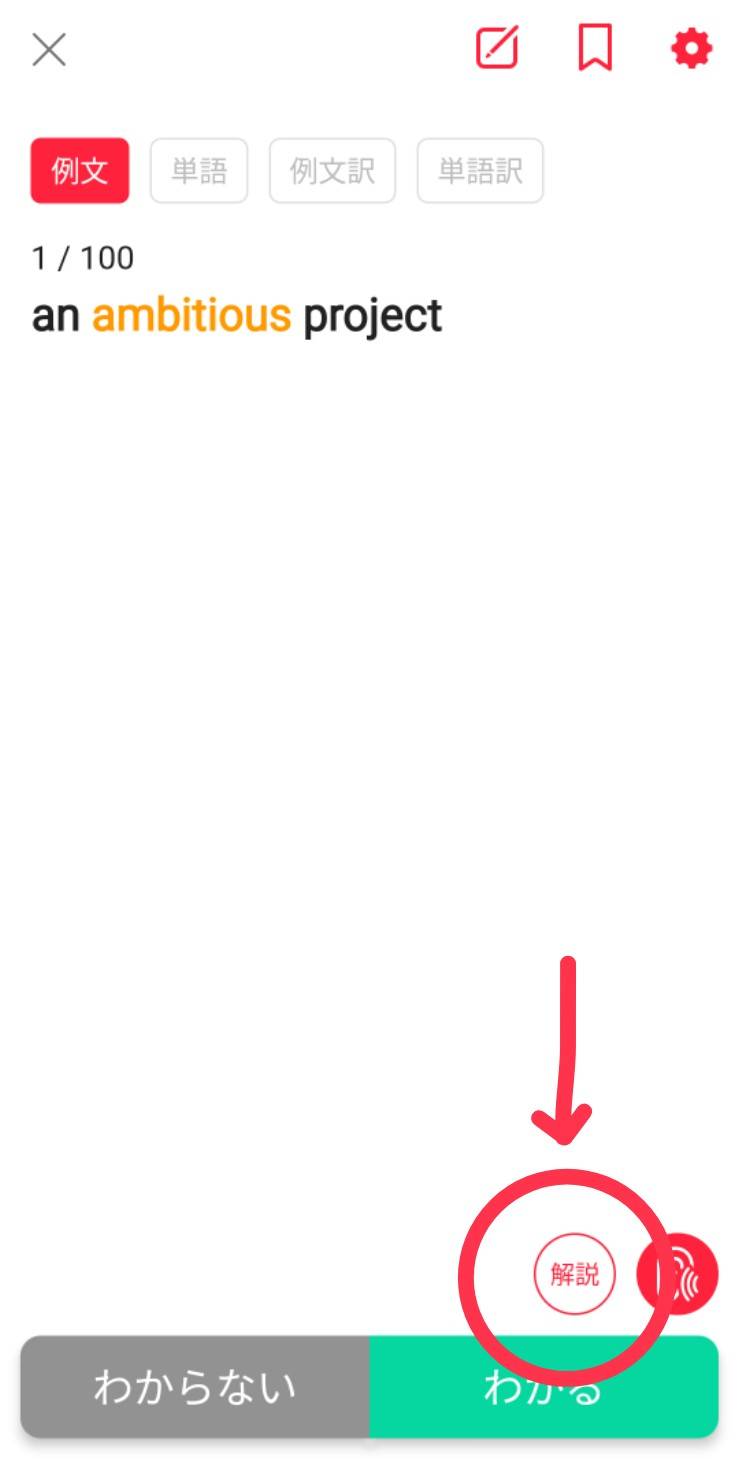The height and width of the screenshot is (1459, 739).
Task: Select the 単語 chip
Action: tap(199, 171)
